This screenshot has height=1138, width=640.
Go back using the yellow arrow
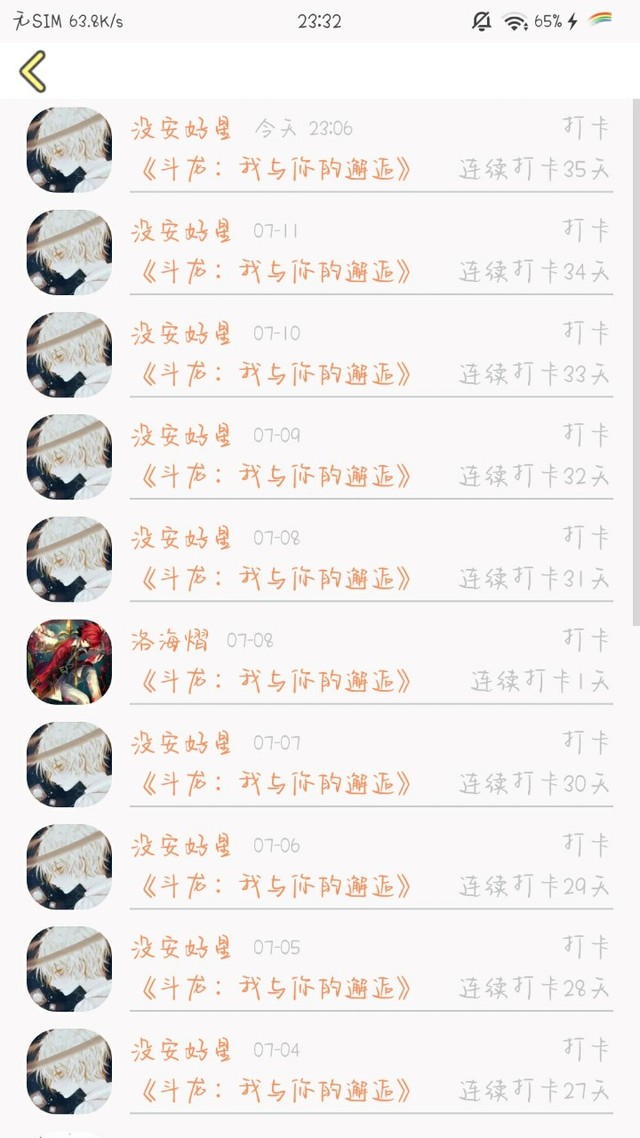(x=33, y=71)
